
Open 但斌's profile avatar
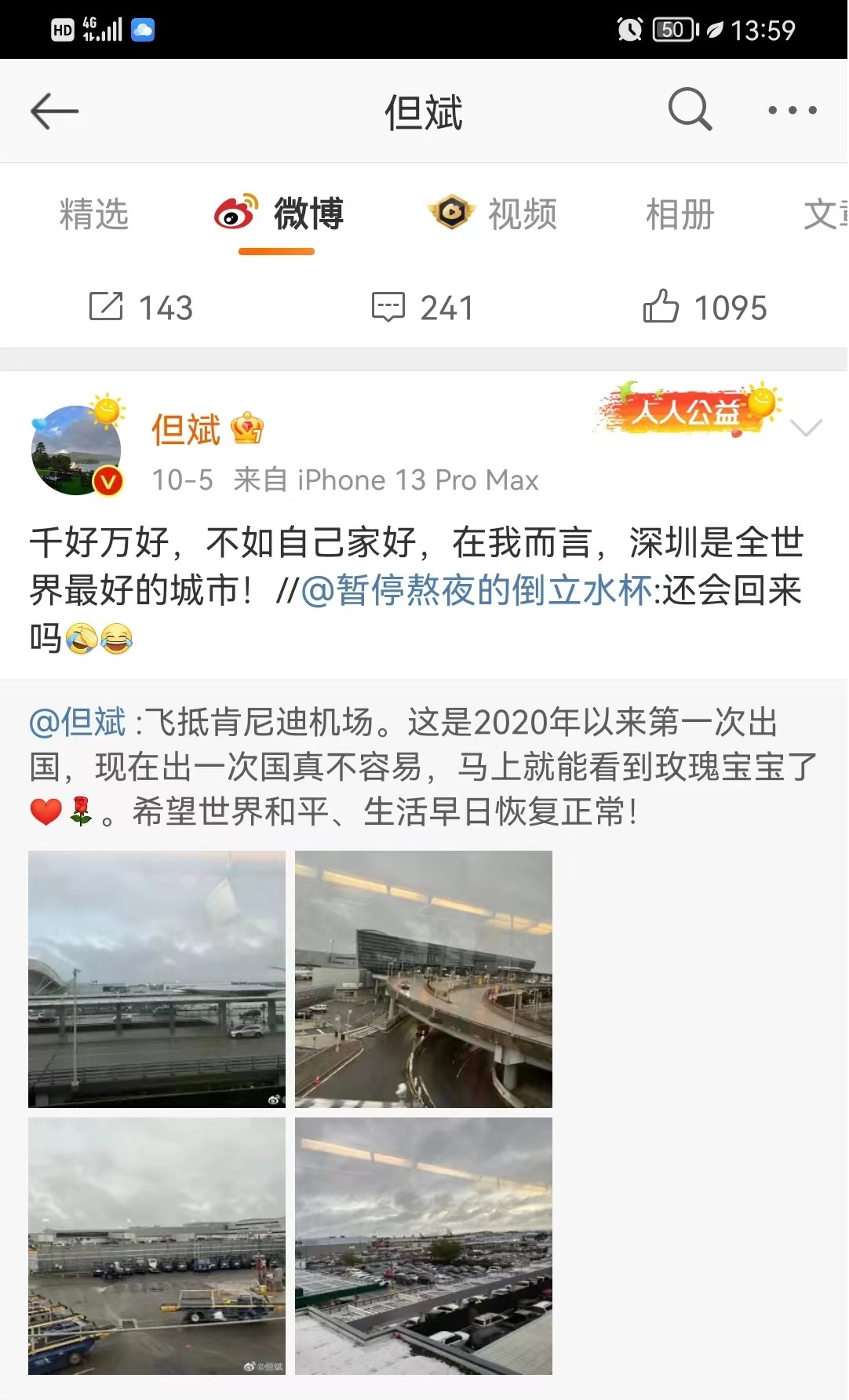tap(77, 450)
